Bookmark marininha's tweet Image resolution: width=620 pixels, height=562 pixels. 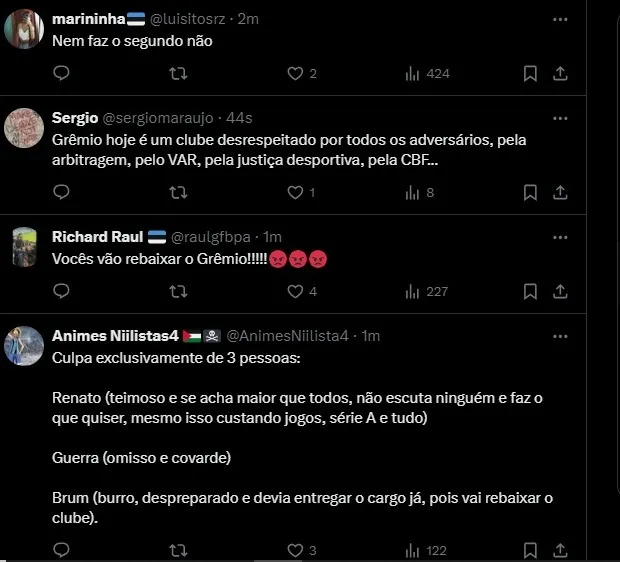(x=531, y=73)
